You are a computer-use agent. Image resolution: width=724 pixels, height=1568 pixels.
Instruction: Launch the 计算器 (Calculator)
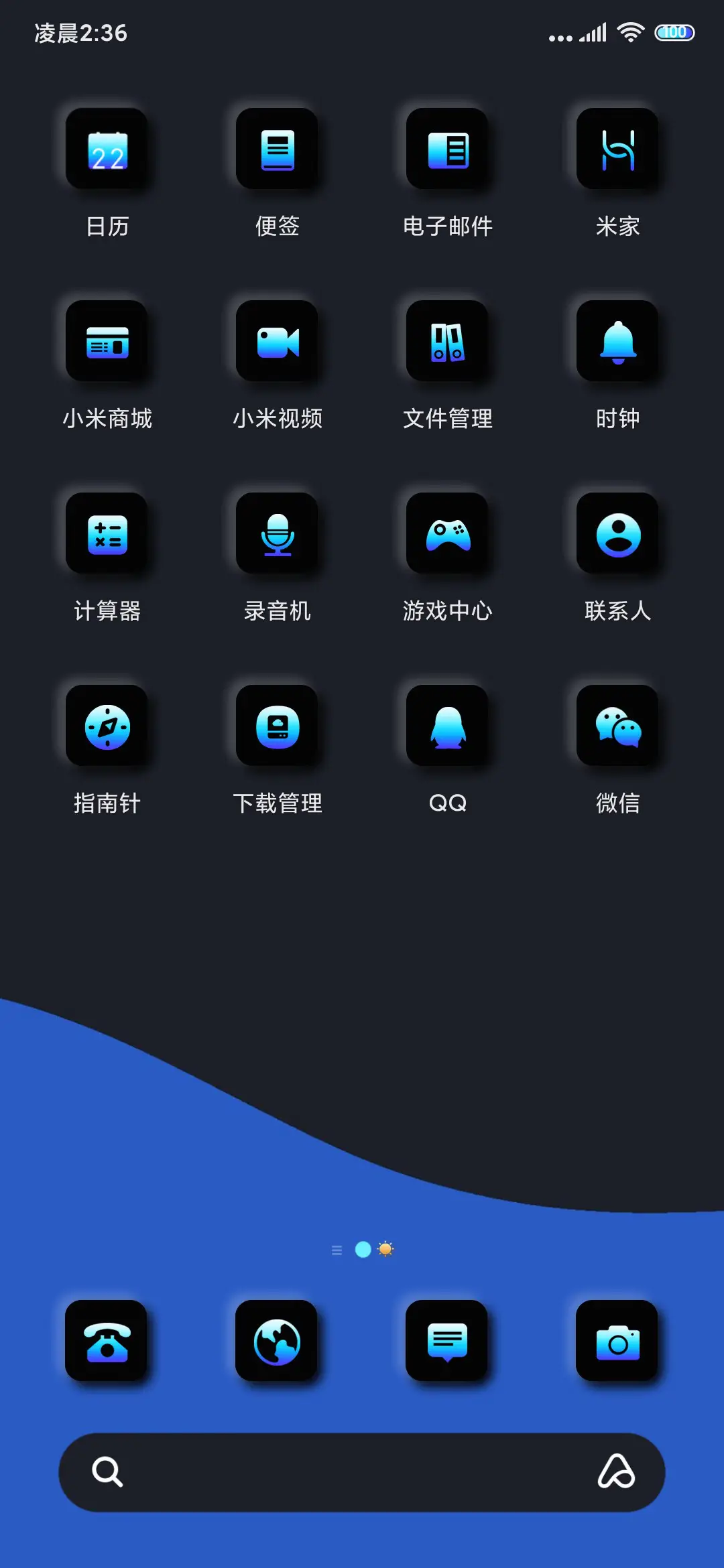pos(108,533)
